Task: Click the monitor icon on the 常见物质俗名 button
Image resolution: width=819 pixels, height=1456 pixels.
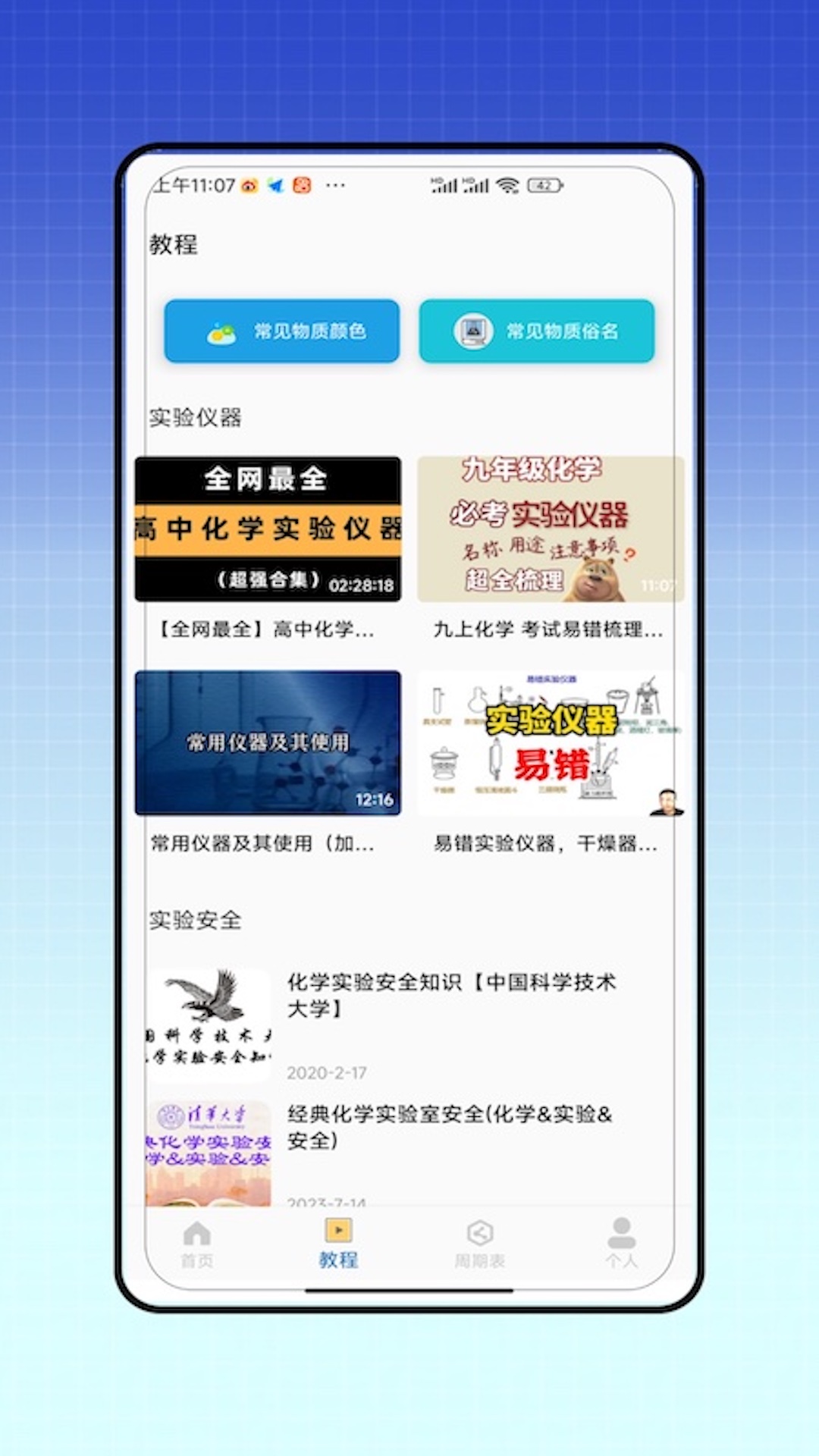Action: tap(474, 331)
